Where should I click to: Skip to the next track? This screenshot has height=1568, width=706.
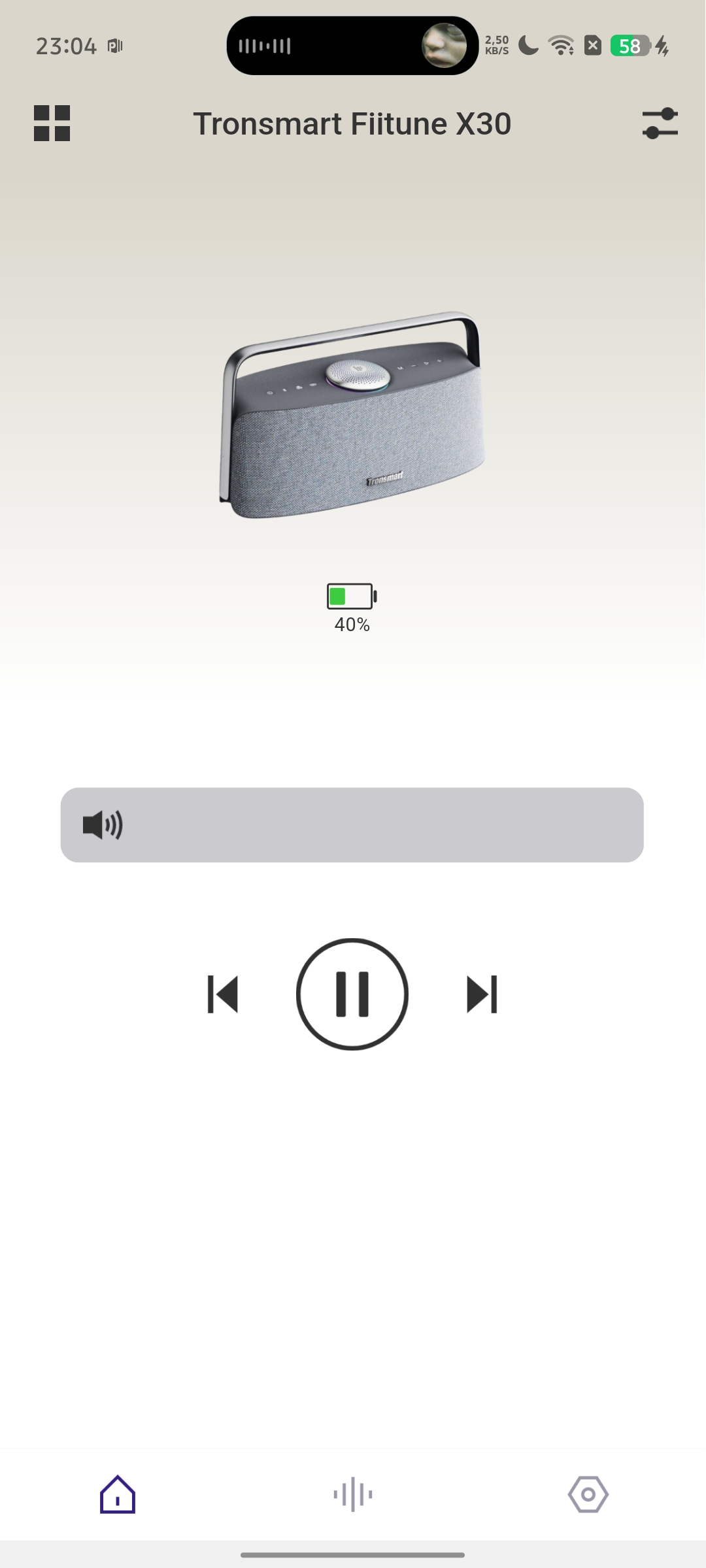click(x=482, y=994)
